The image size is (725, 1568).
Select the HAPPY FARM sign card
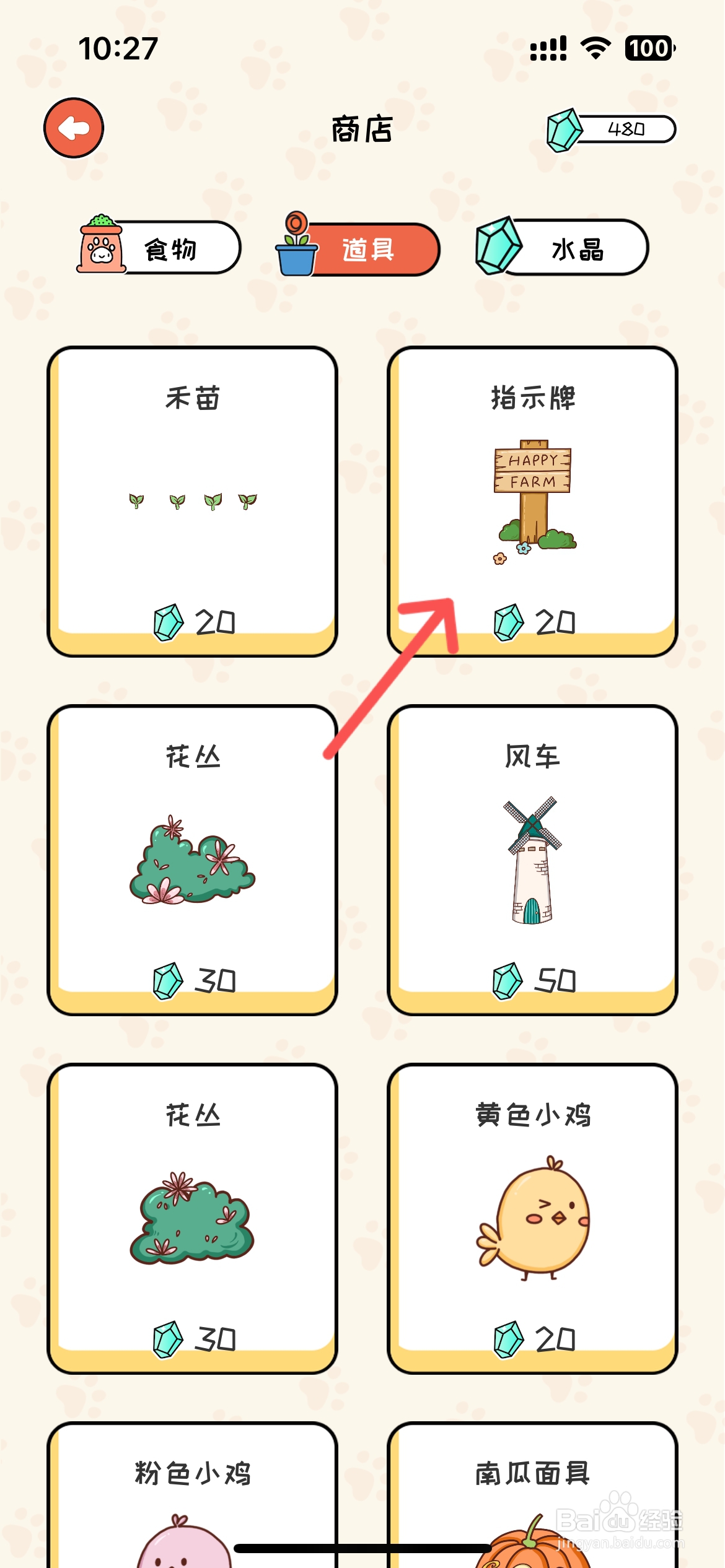point(534,489)
